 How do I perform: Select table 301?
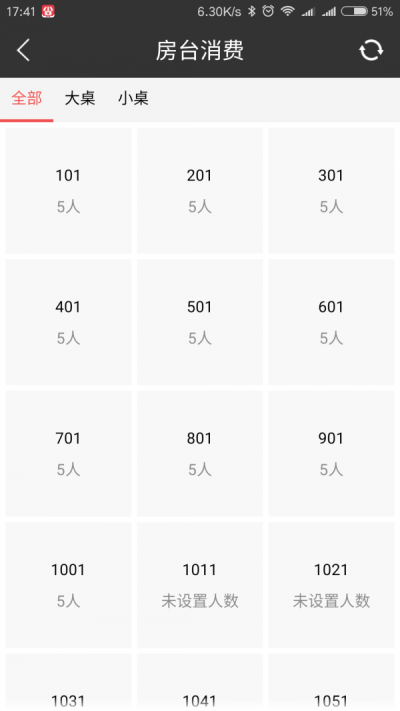[332, 190]
